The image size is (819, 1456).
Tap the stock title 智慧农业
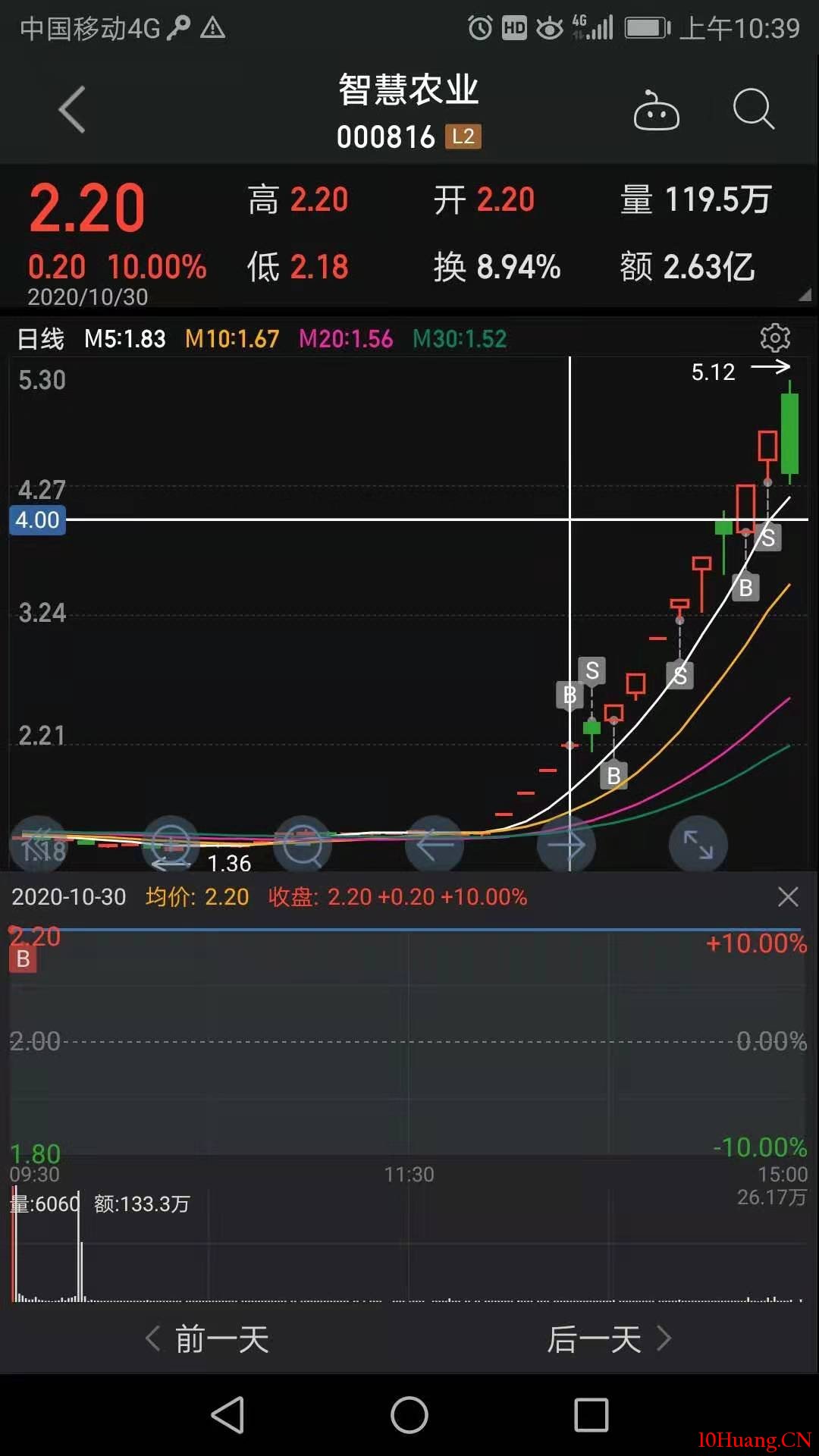[409, 89]
